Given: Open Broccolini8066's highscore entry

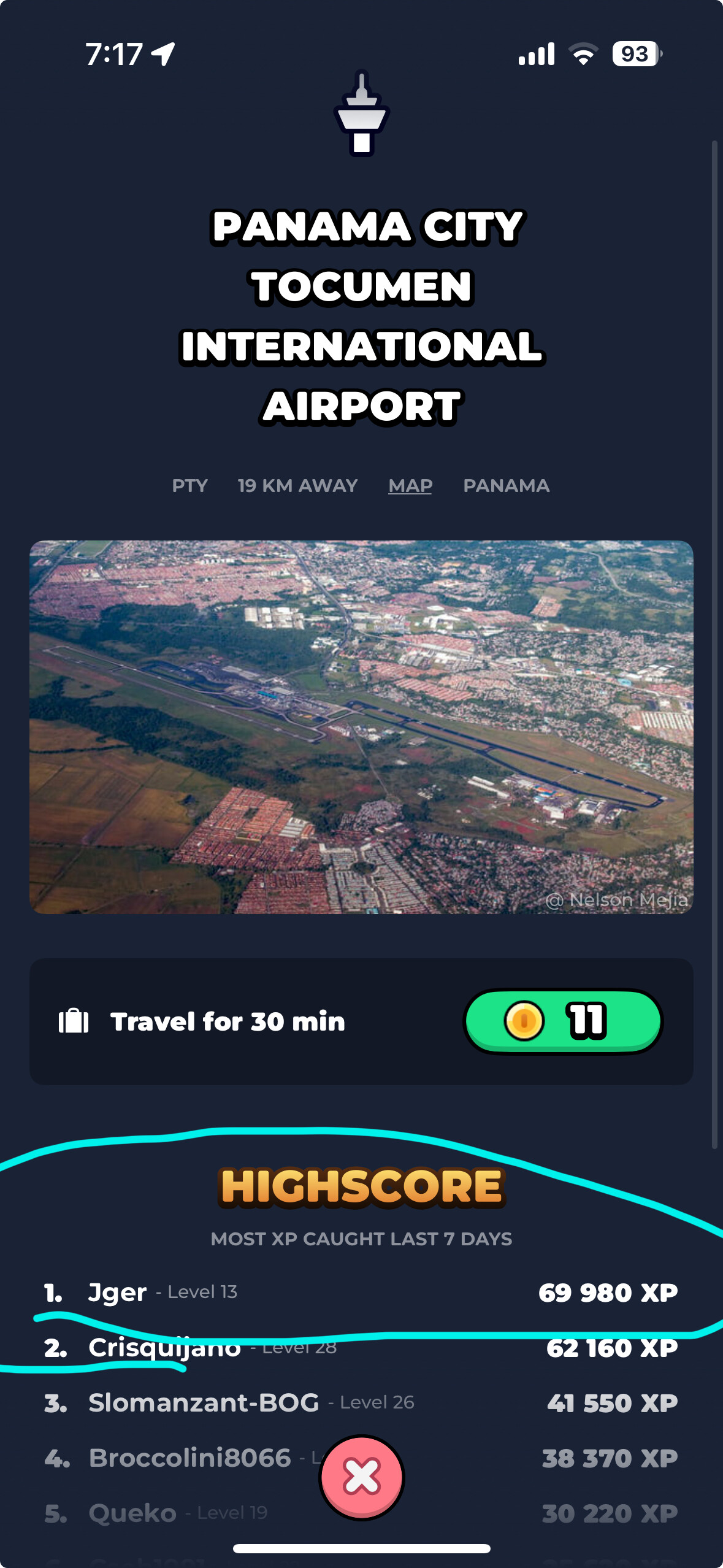Looking at the screenshot, I should (361, 1458).
